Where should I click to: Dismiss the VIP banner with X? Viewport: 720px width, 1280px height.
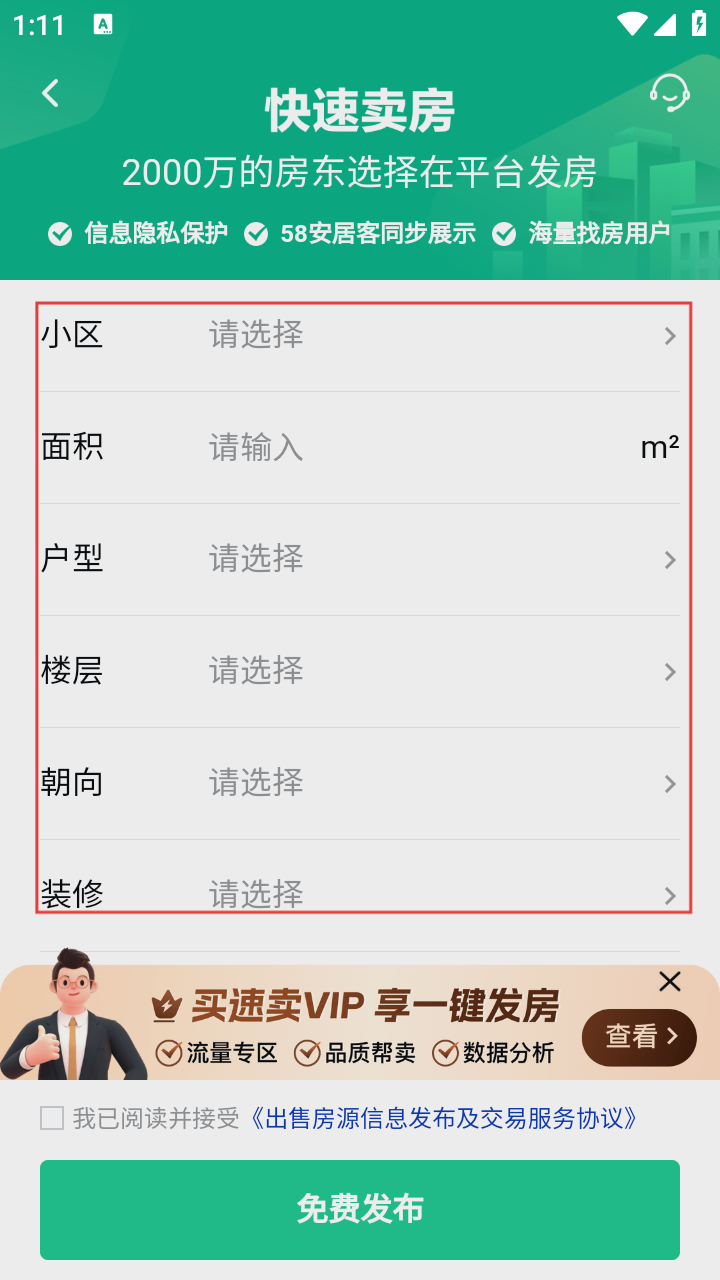click(x=670, y=982)
